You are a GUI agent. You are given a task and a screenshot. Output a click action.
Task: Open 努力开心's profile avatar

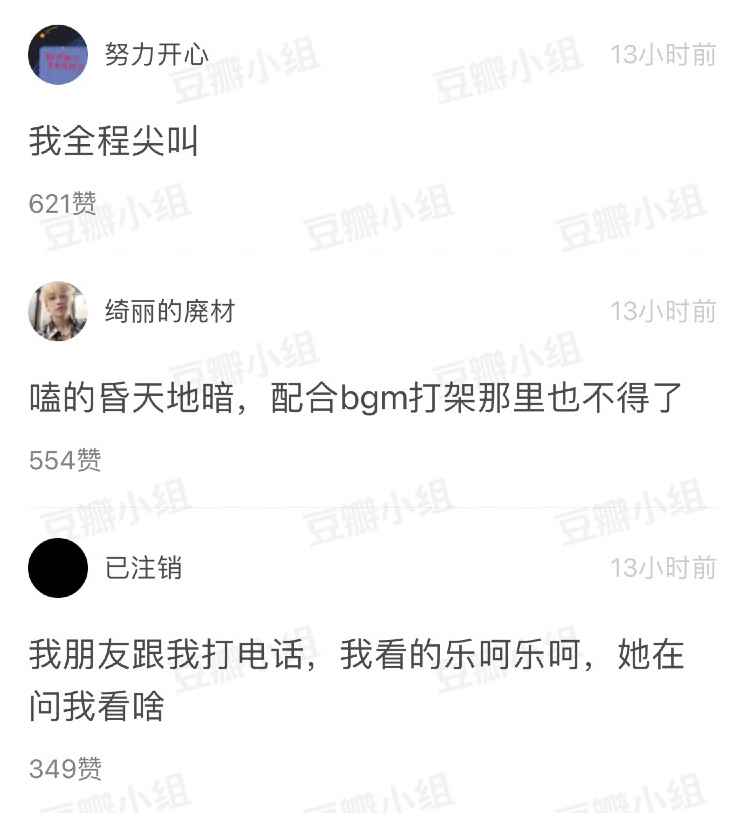click(x=58, y=54)
